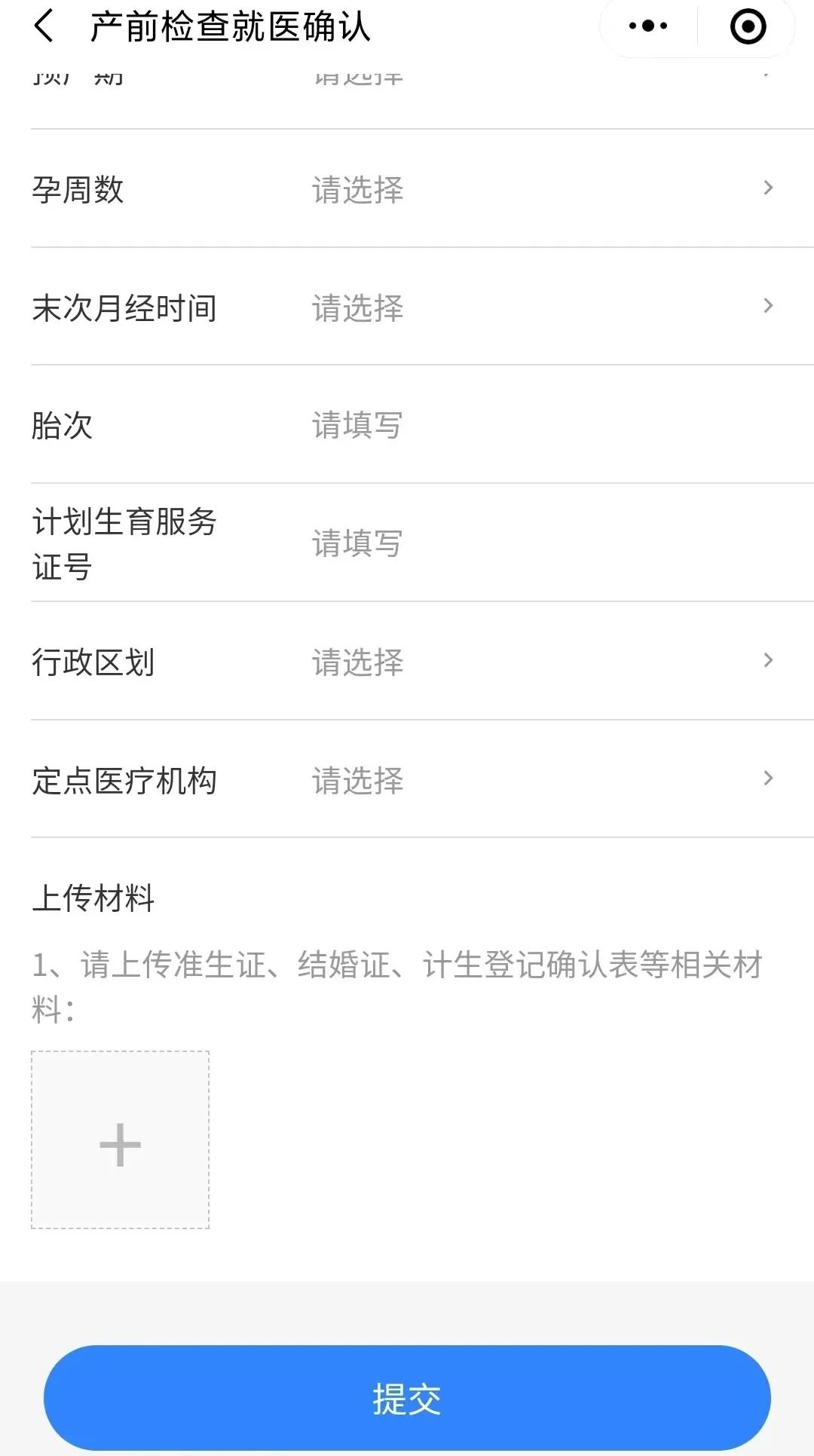Image resolution: width=814 pixels, height=1456 pixels.
Task: Open the 定点医疗机构 hospital selector
Action: tap(358, 781)
